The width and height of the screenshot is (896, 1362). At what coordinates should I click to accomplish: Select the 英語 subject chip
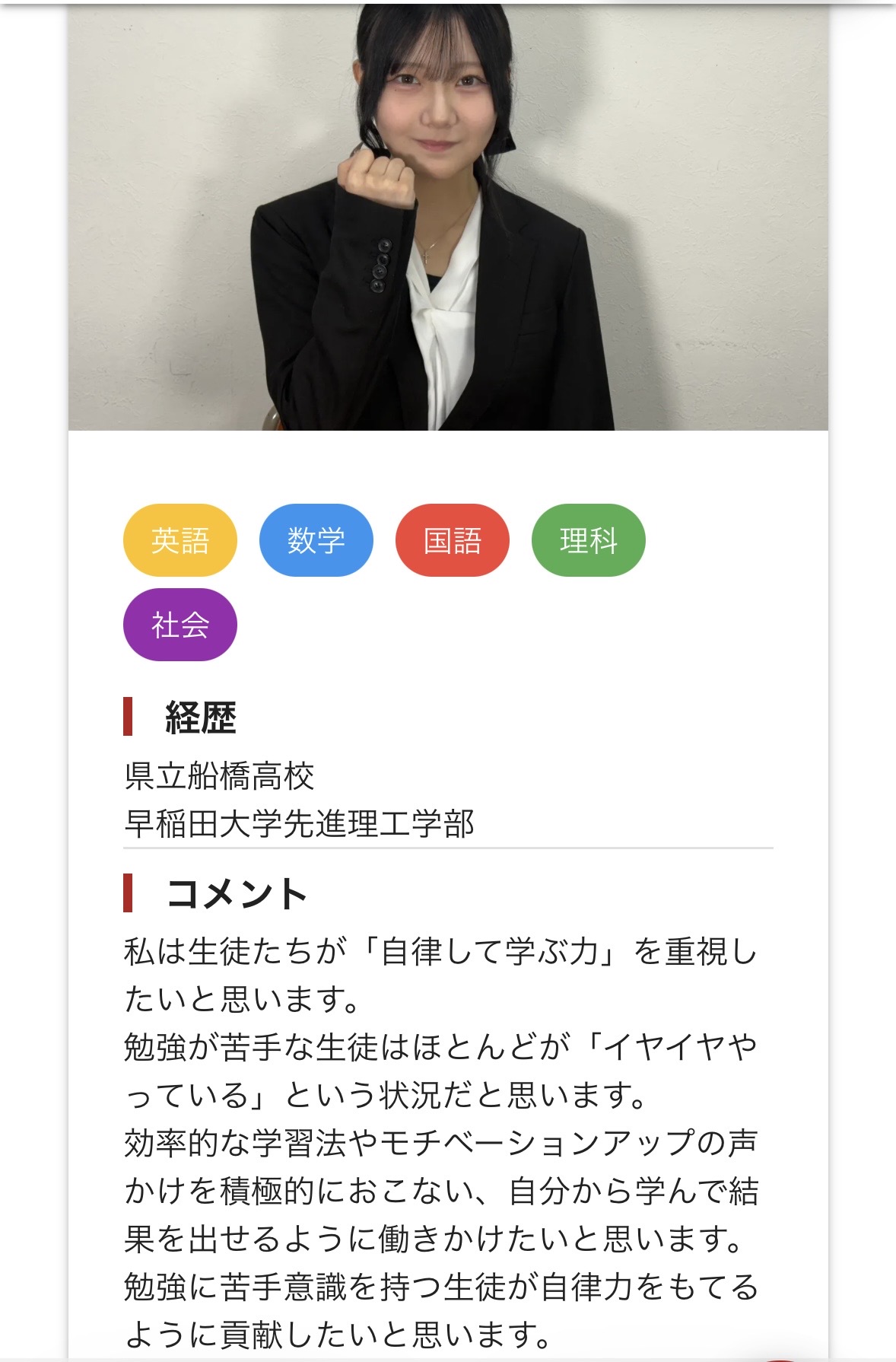(x=180, y=540)
